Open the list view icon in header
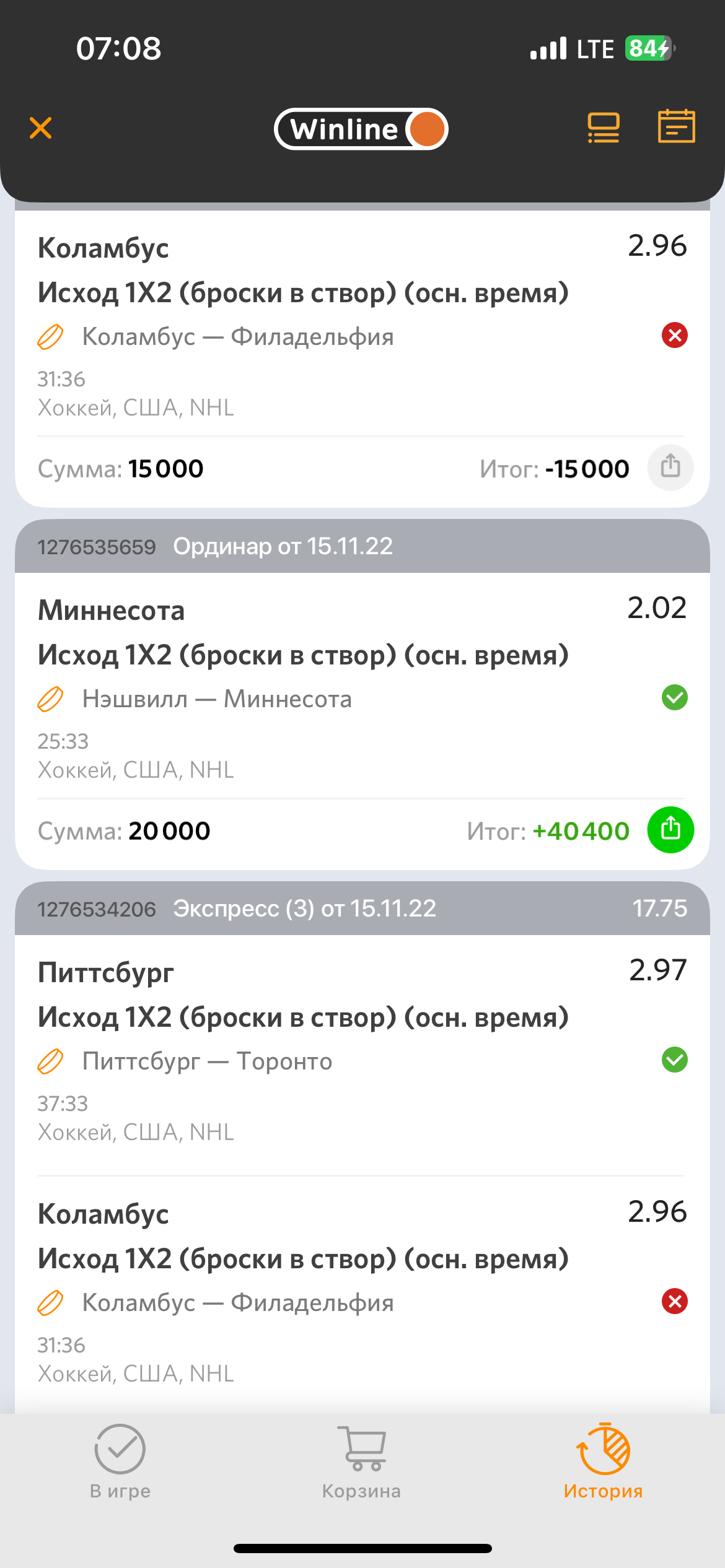725x1568 pixels. pyautogui.click(x=603, y=128)
